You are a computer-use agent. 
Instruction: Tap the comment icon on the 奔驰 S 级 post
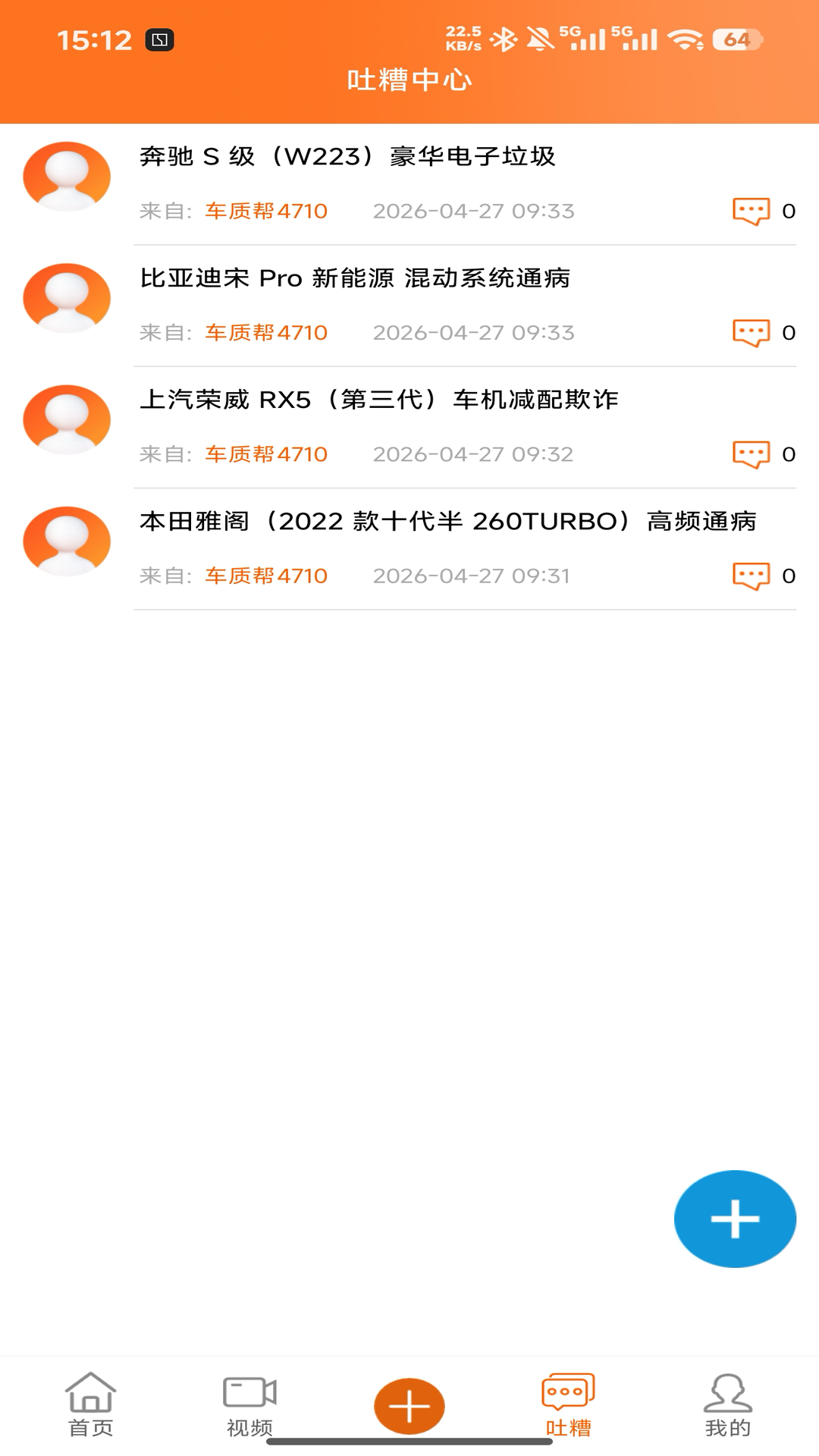coord(751,211)
